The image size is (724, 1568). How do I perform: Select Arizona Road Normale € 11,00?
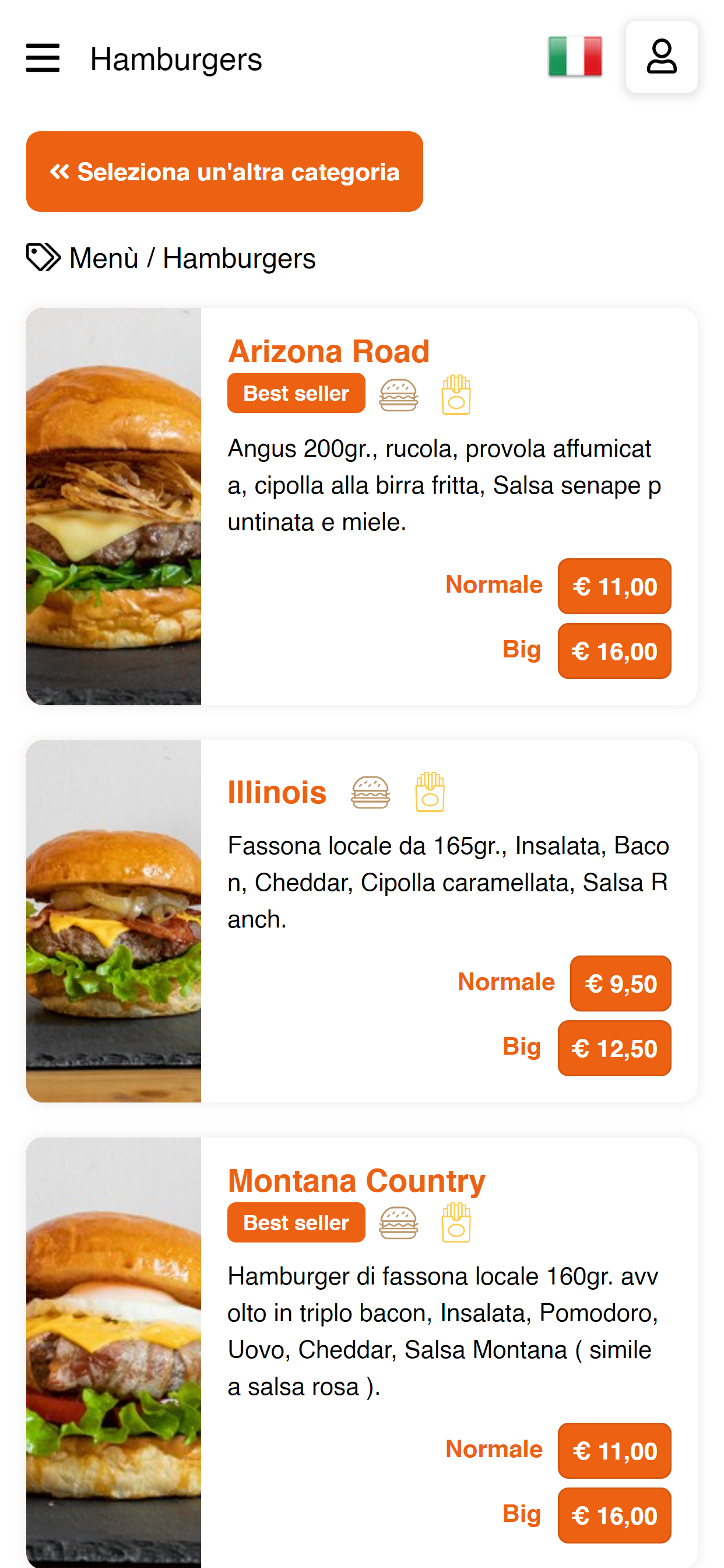[x=614, y=586]
